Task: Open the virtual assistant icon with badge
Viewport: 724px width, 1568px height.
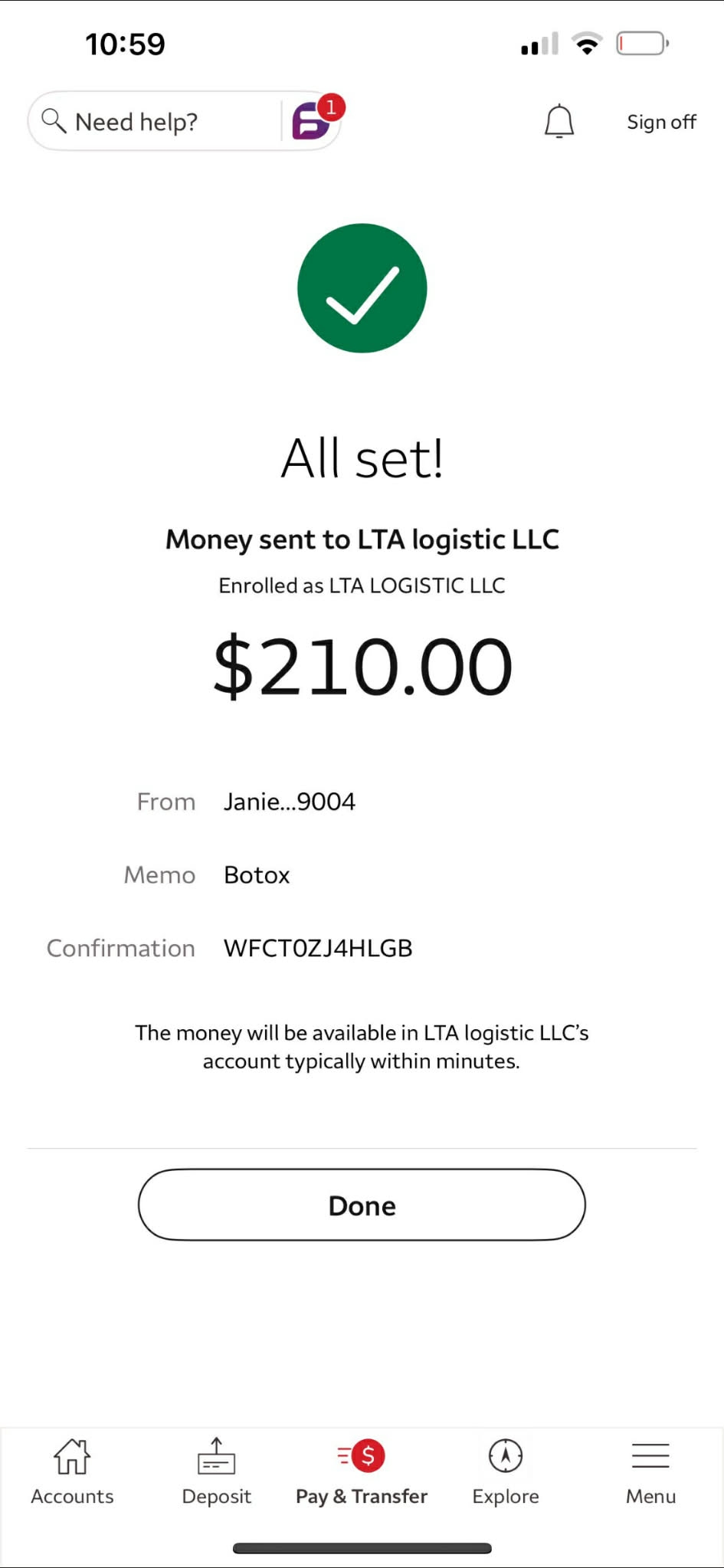Action: click(312, 121)
